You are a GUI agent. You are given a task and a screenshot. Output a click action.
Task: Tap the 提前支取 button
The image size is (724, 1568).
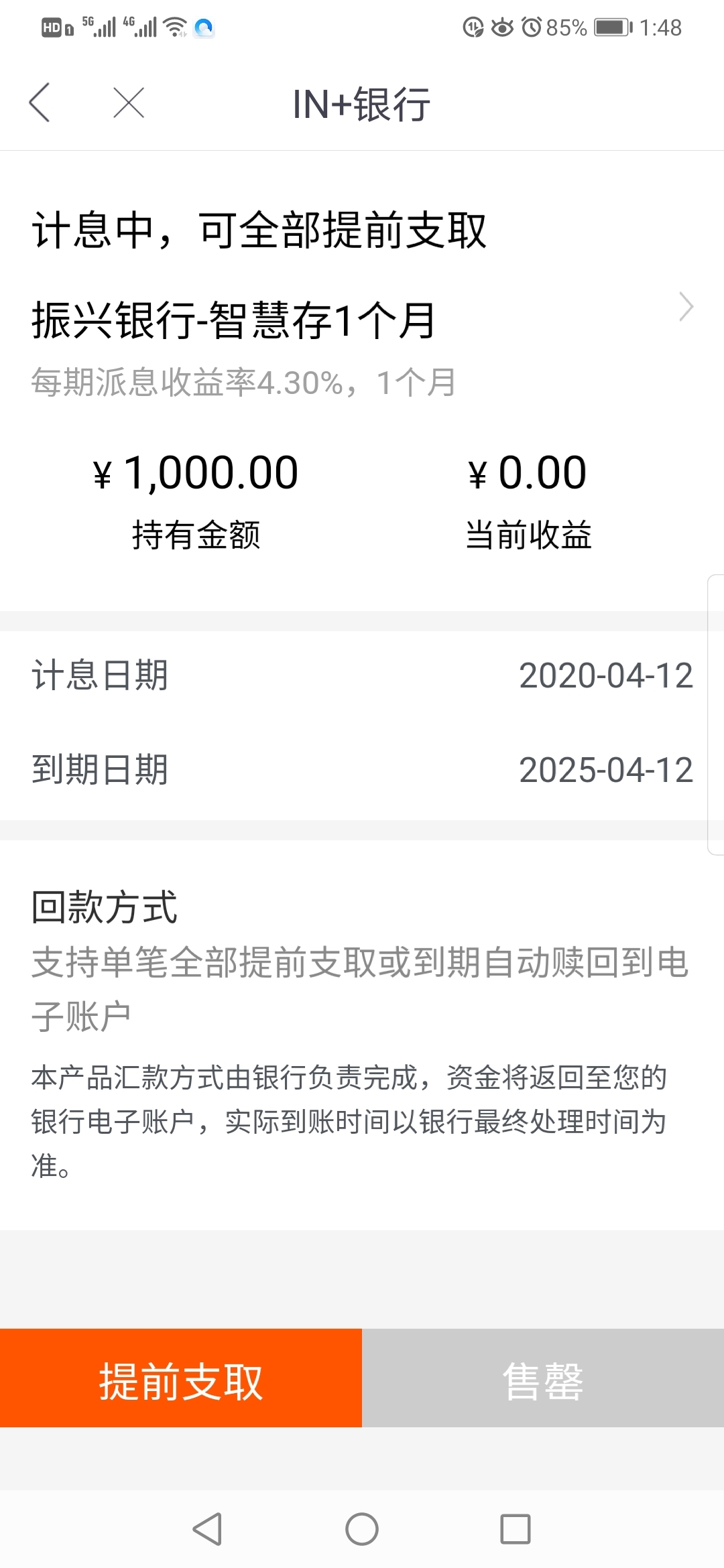pyautogui.click(x=181, y=1382)
